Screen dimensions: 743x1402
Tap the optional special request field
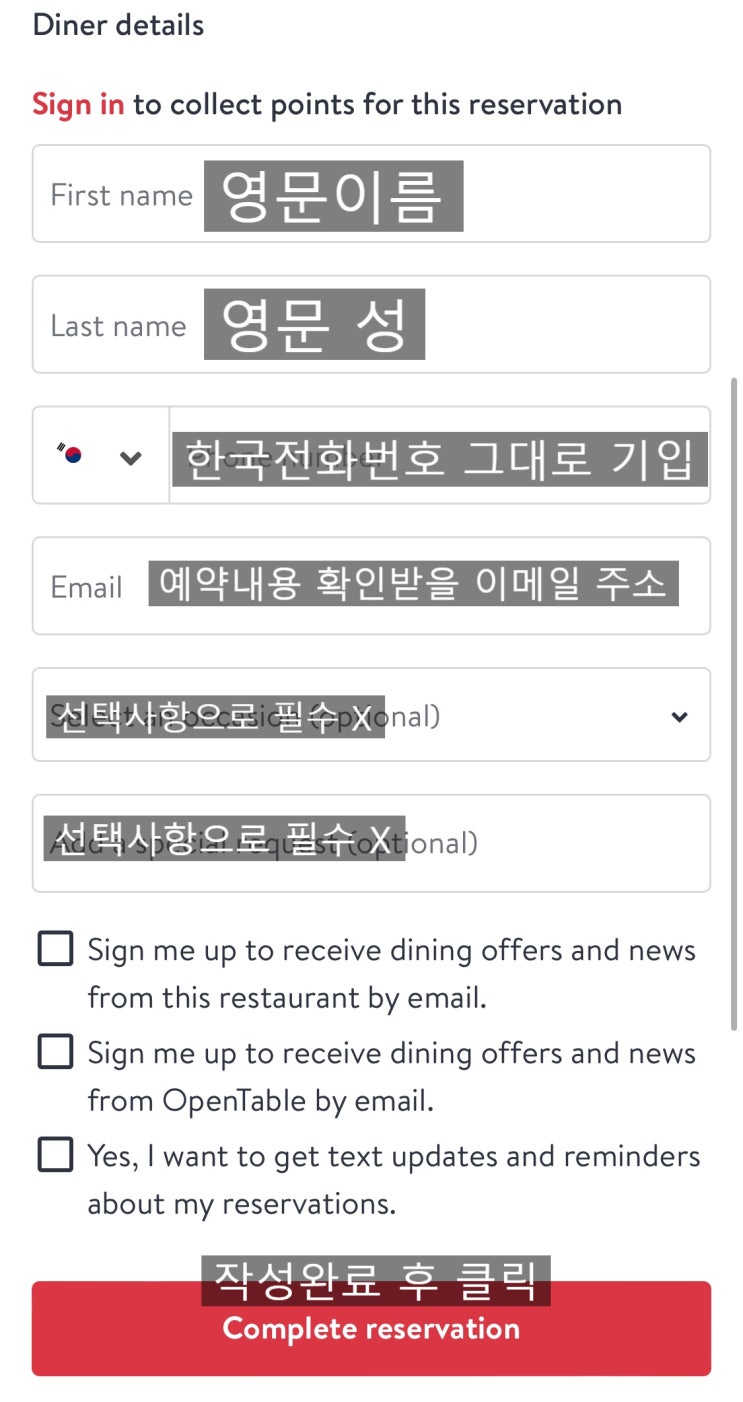coord(371,843)
